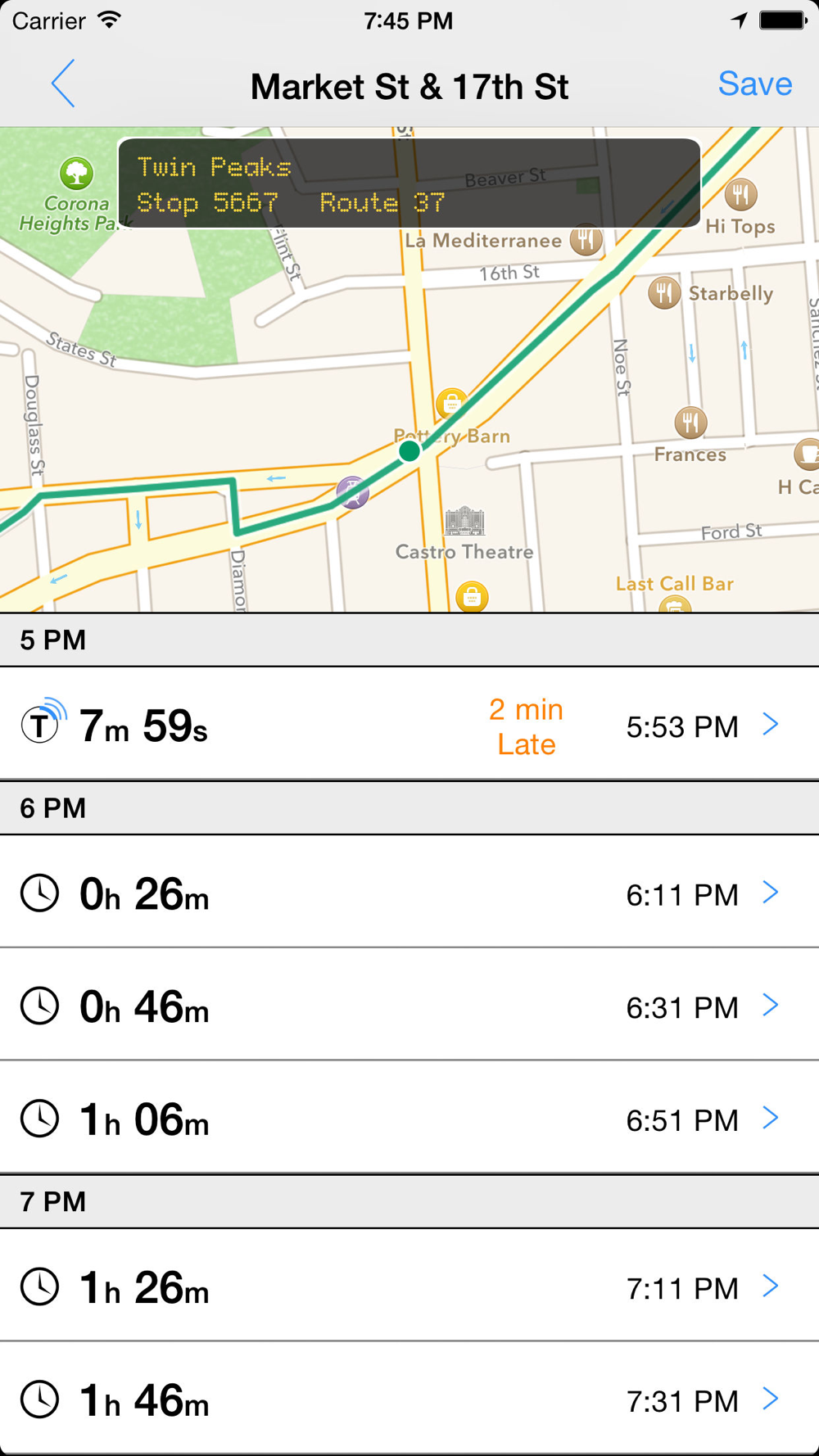Save this Market St & 17th St stop
The image size is (819, 1456).
[x=754, y=84]
